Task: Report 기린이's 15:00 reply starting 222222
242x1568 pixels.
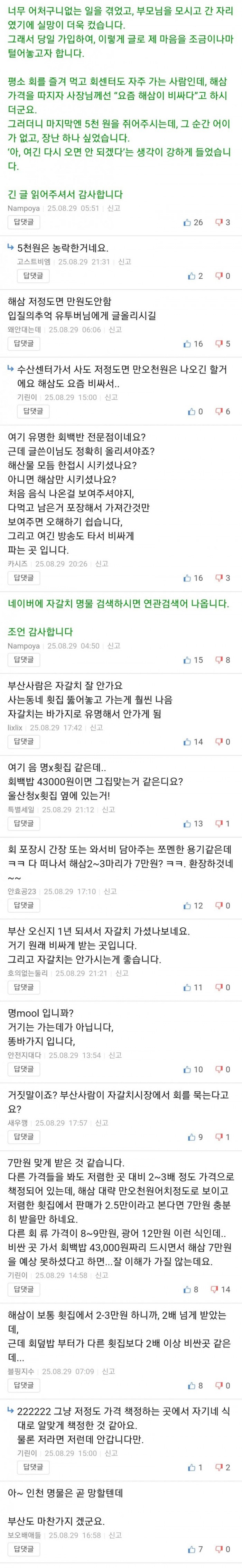Action: coord(111,1453)
